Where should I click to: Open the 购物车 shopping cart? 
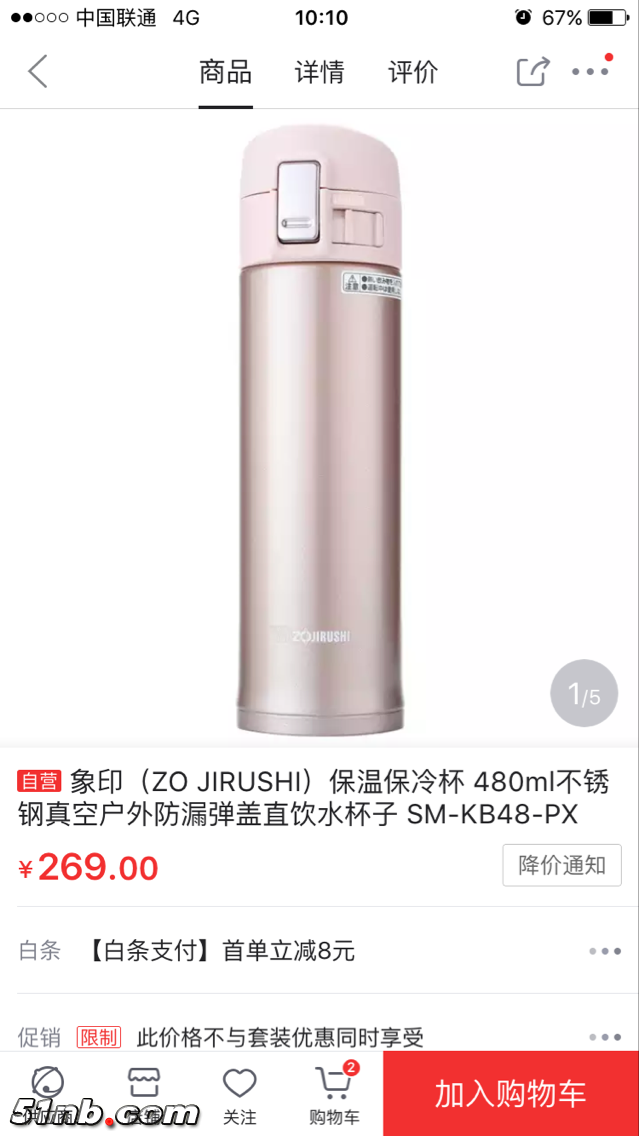tap(334, 1093)
